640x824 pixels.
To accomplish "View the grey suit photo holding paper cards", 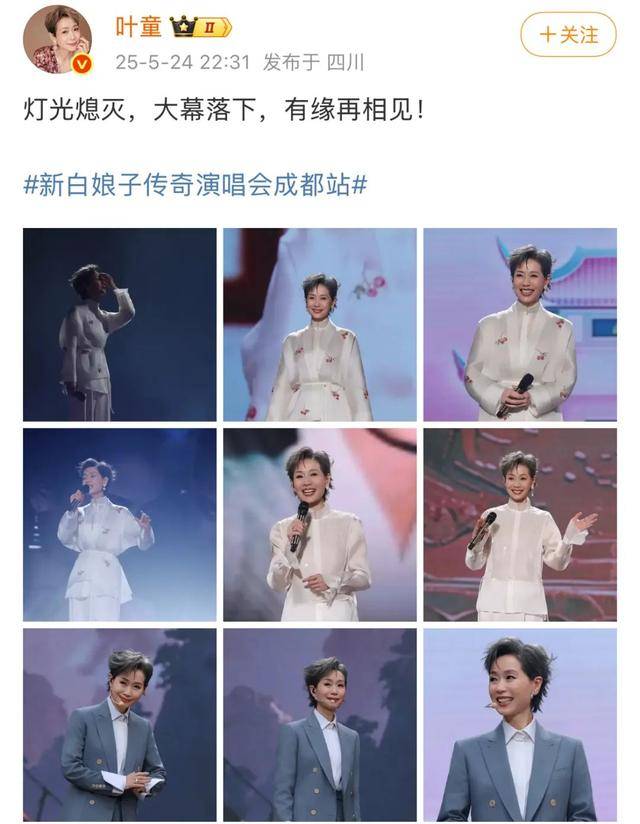I will point(120,725).
